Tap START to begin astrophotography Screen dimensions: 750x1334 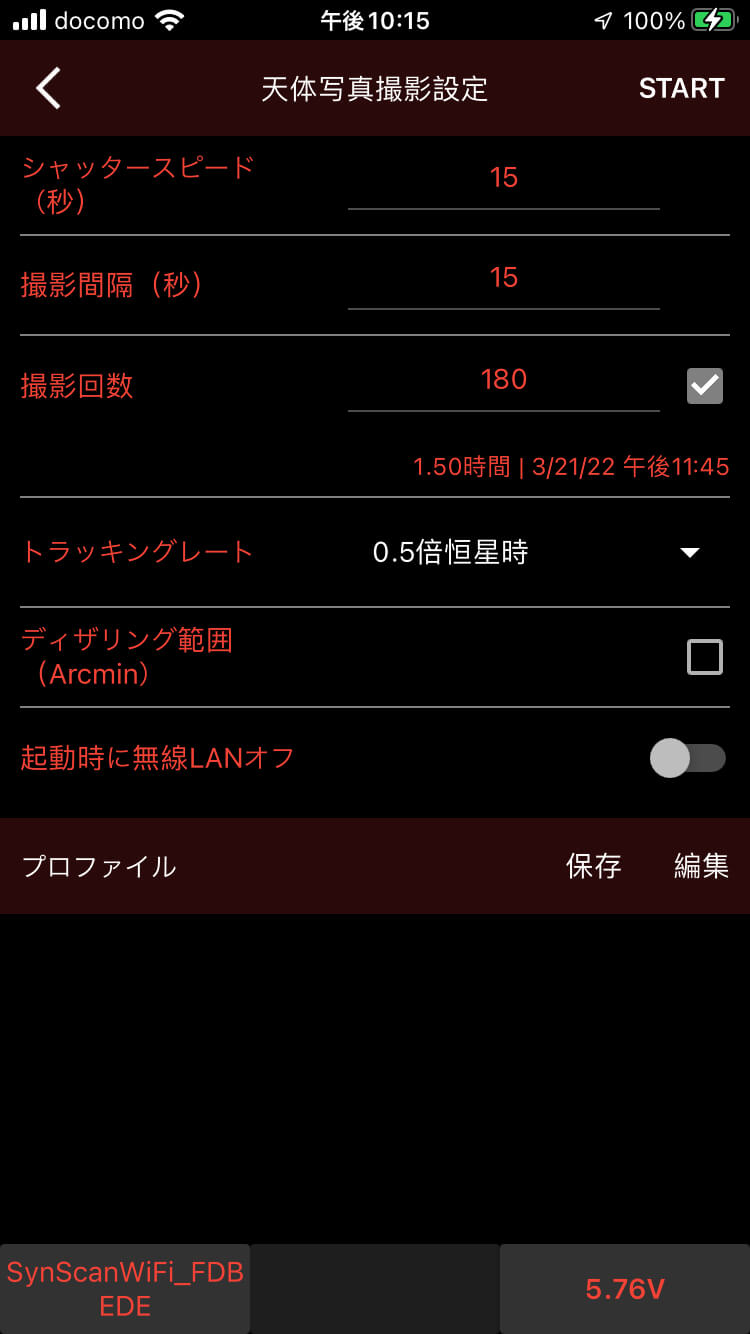(x=681, y=88)
